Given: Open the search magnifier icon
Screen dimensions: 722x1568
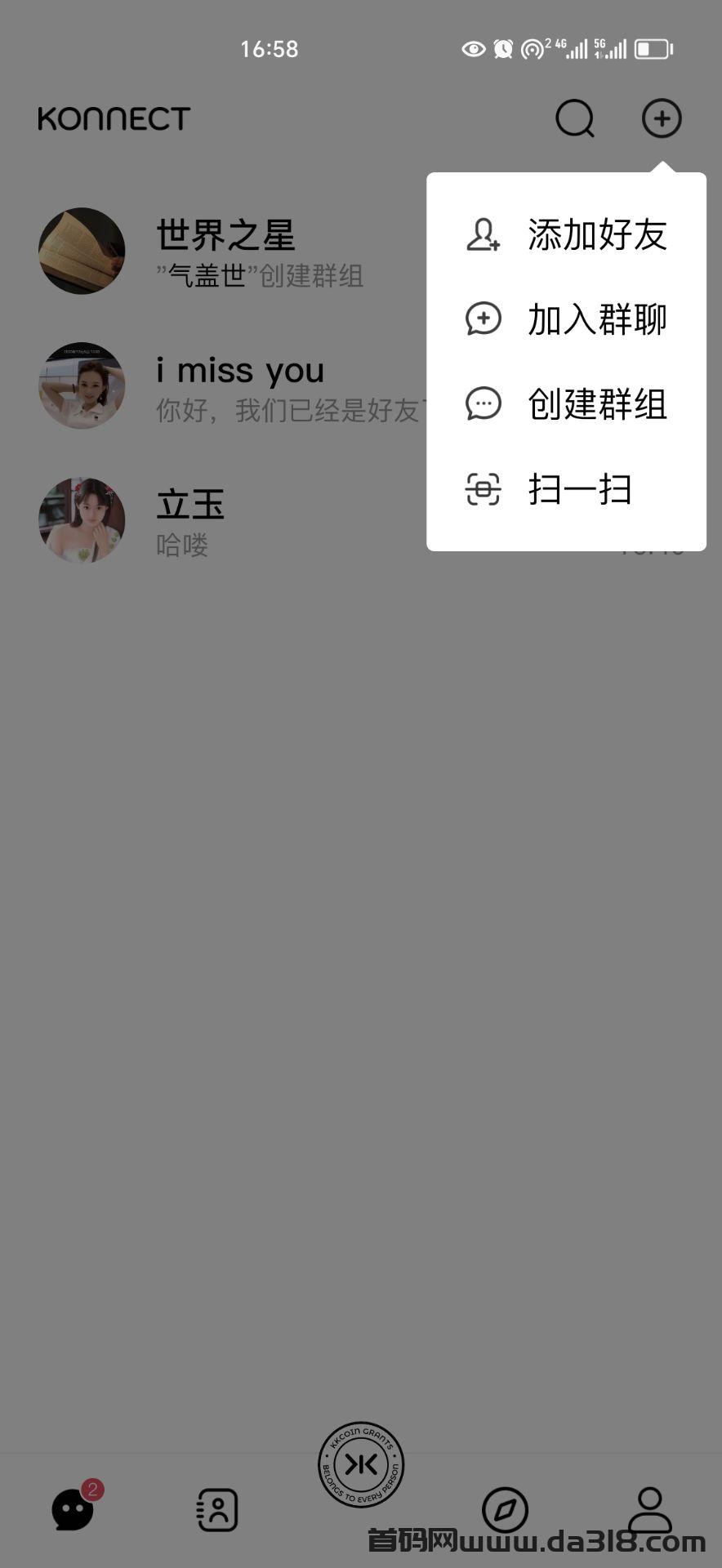Looking at the screenshot, I should 575,119.
